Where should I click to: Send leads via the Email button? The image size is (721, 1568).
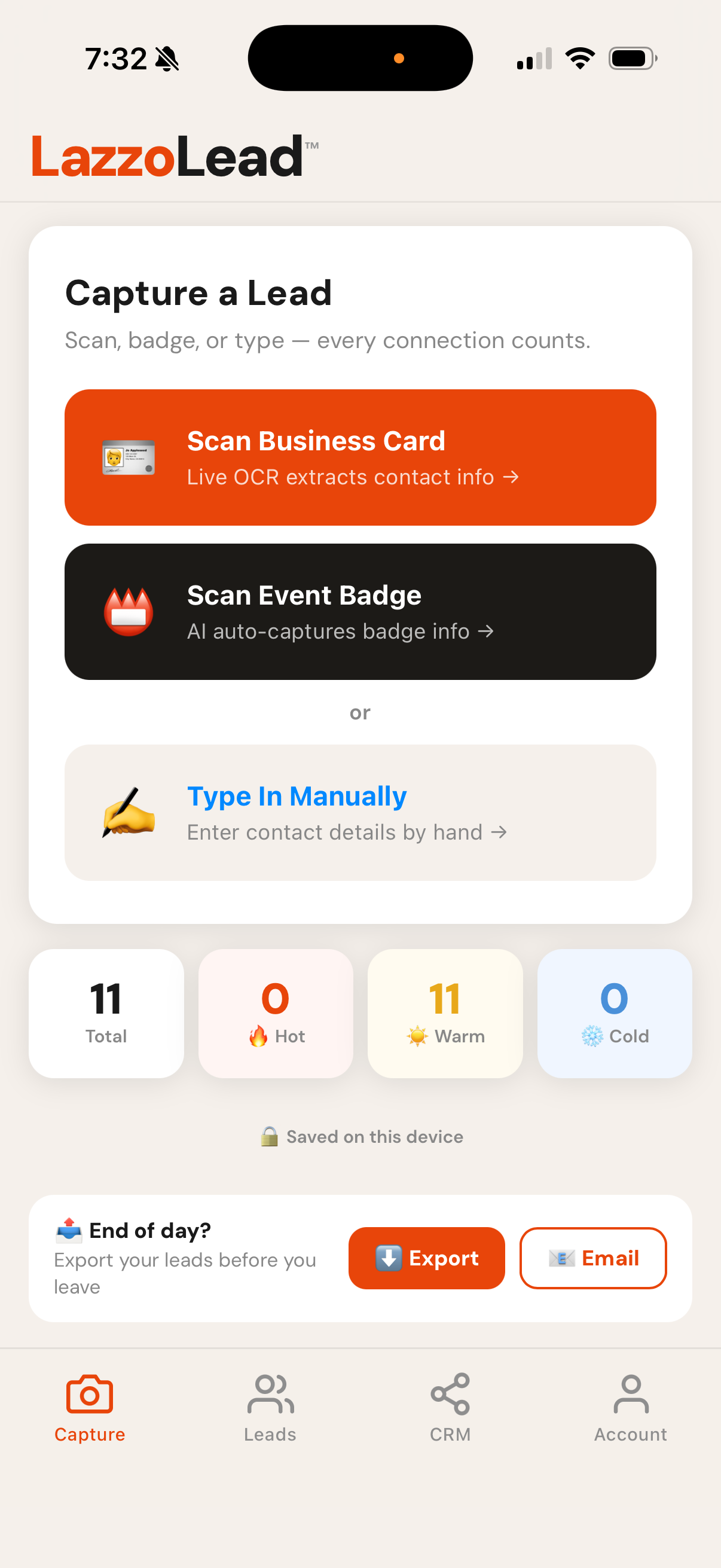coord(592,1258)
